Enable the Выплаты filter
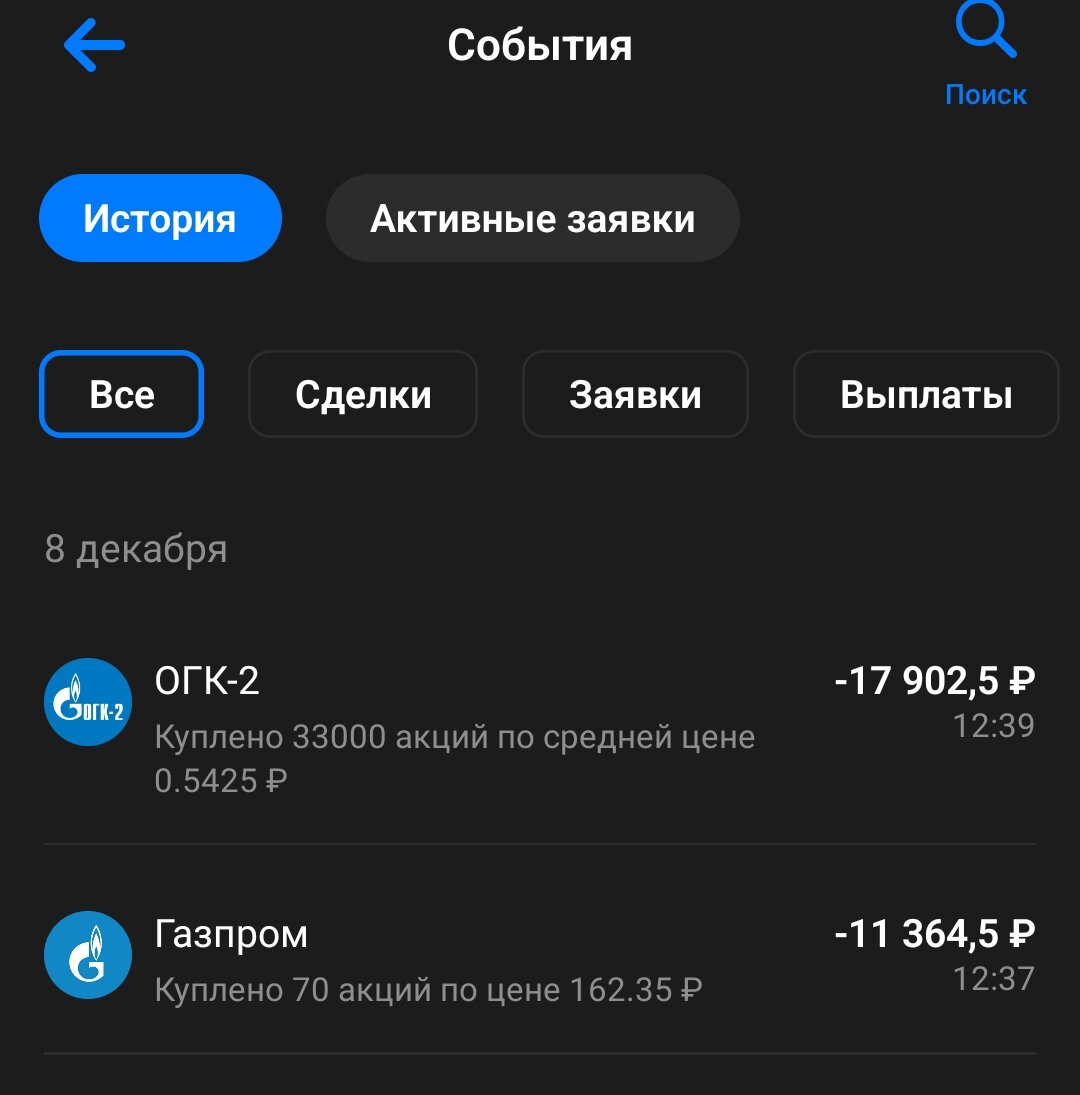The image size is (1080, 1095). [x=925, y=394]
